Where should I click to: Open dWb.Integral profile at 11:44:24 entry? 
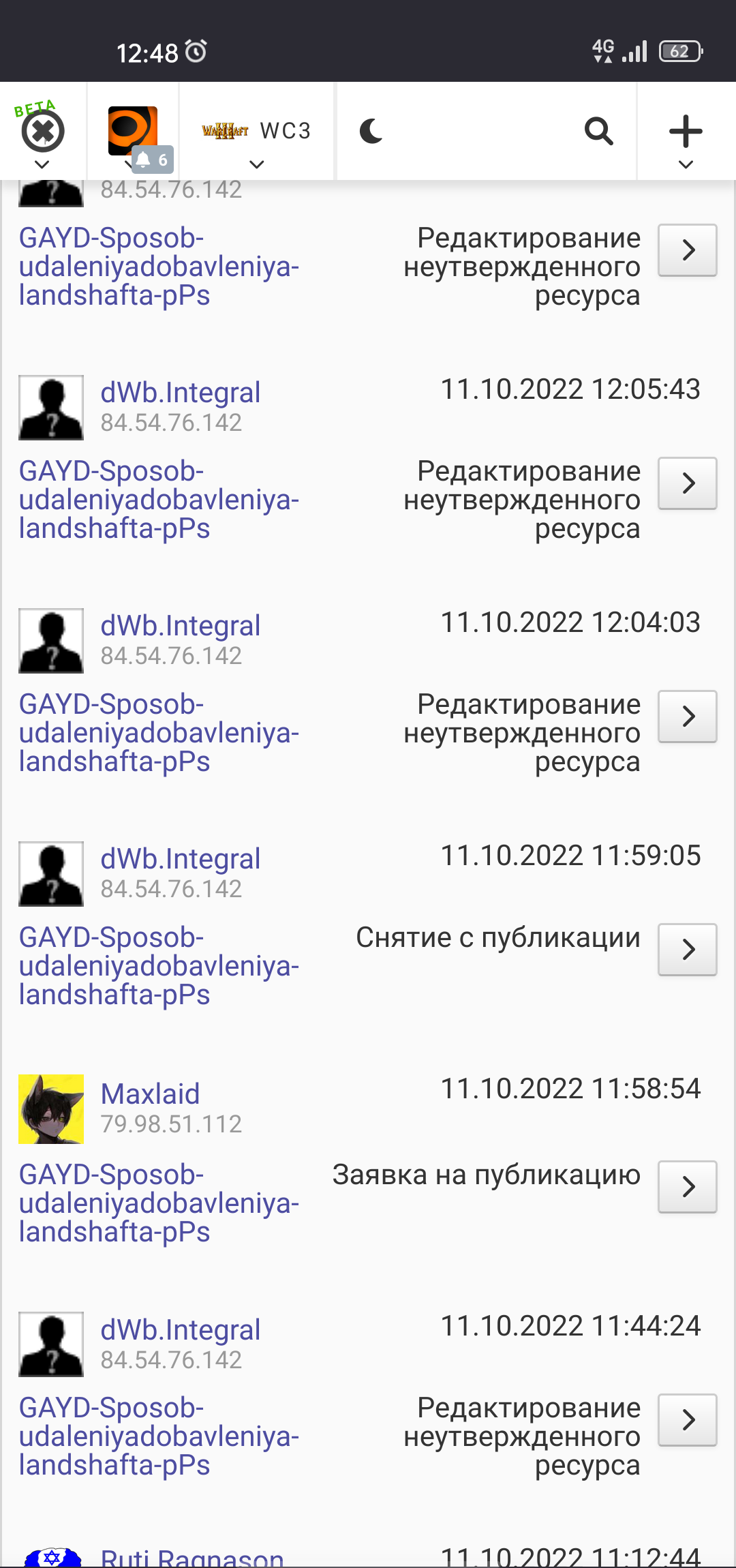pos(181,1329)
